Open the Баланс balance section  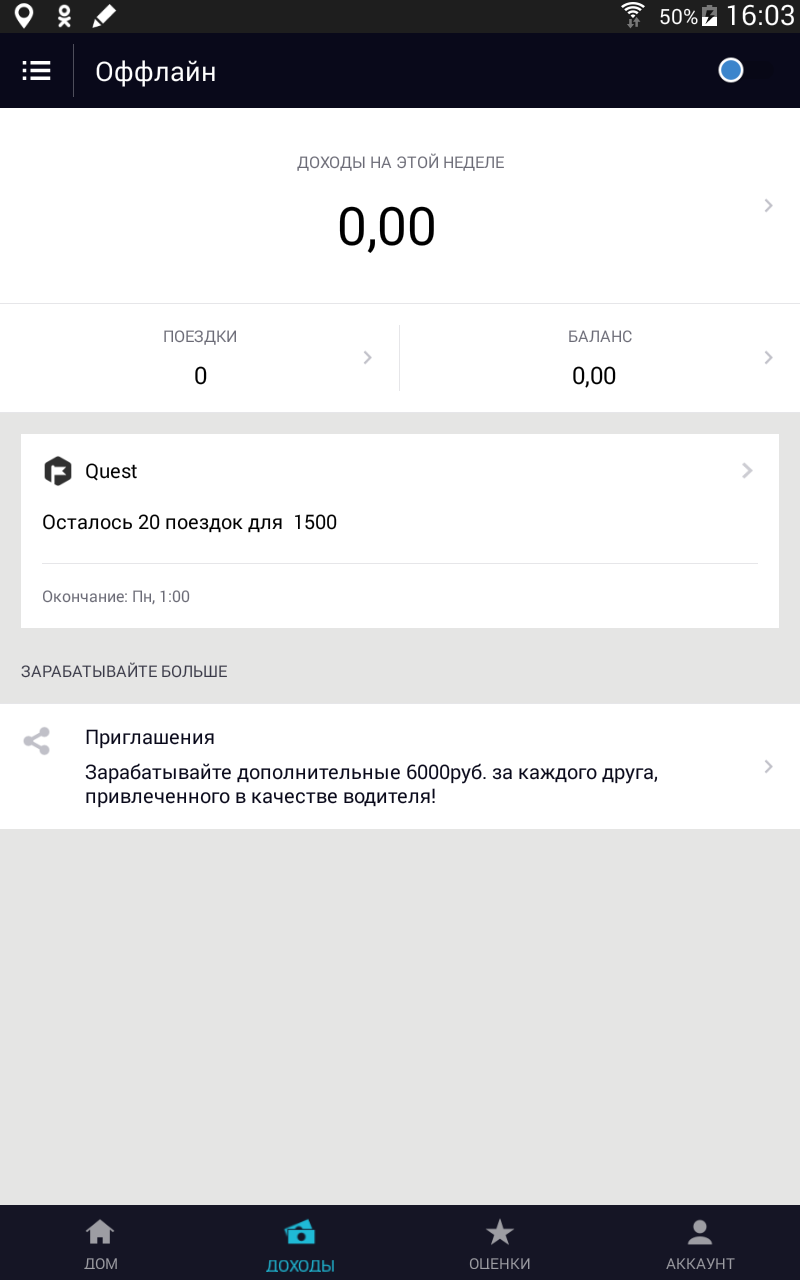(x=600, y=358)
